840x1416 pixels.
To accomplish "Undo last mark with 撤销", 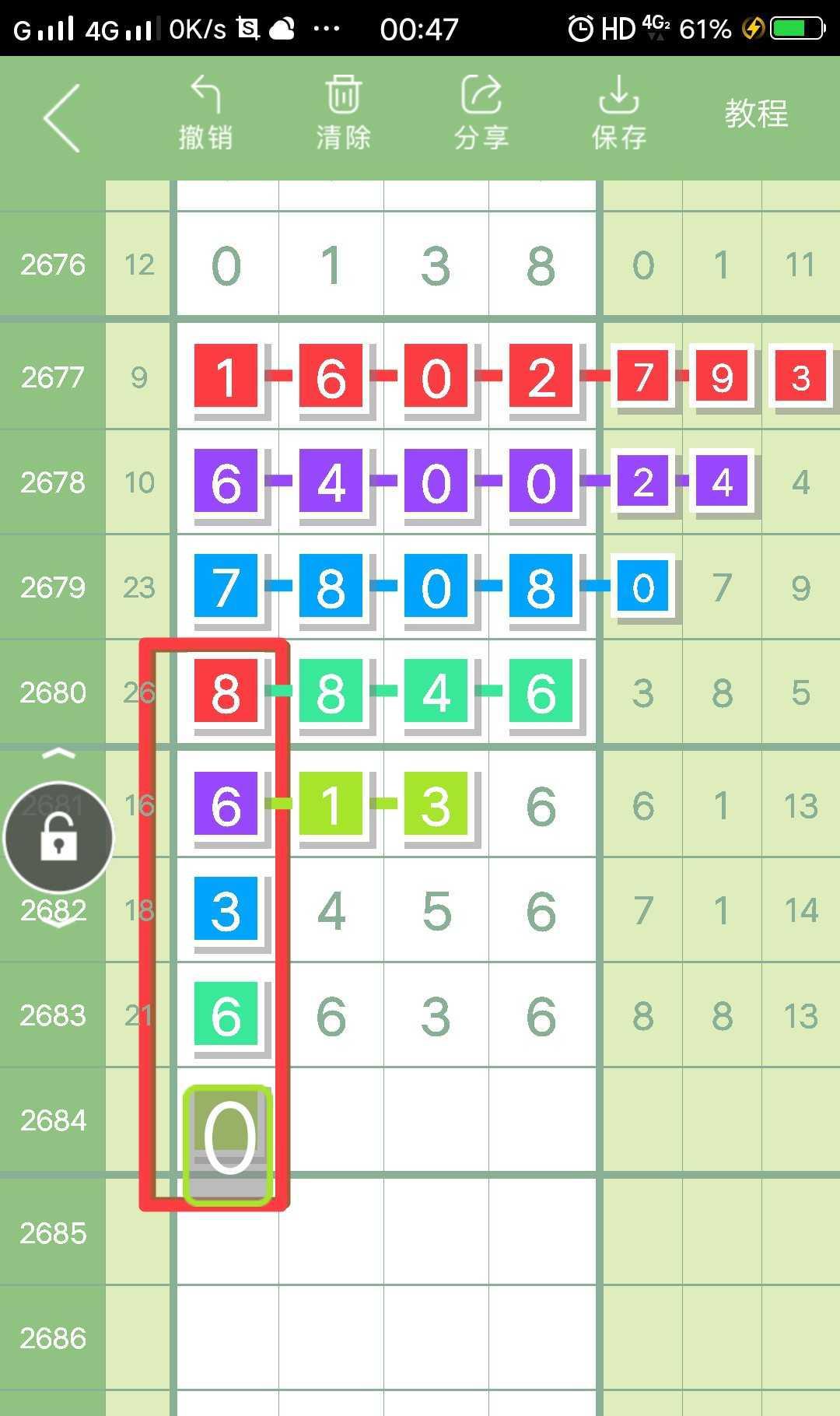I will pyautogui.click(x=205, y=114).
